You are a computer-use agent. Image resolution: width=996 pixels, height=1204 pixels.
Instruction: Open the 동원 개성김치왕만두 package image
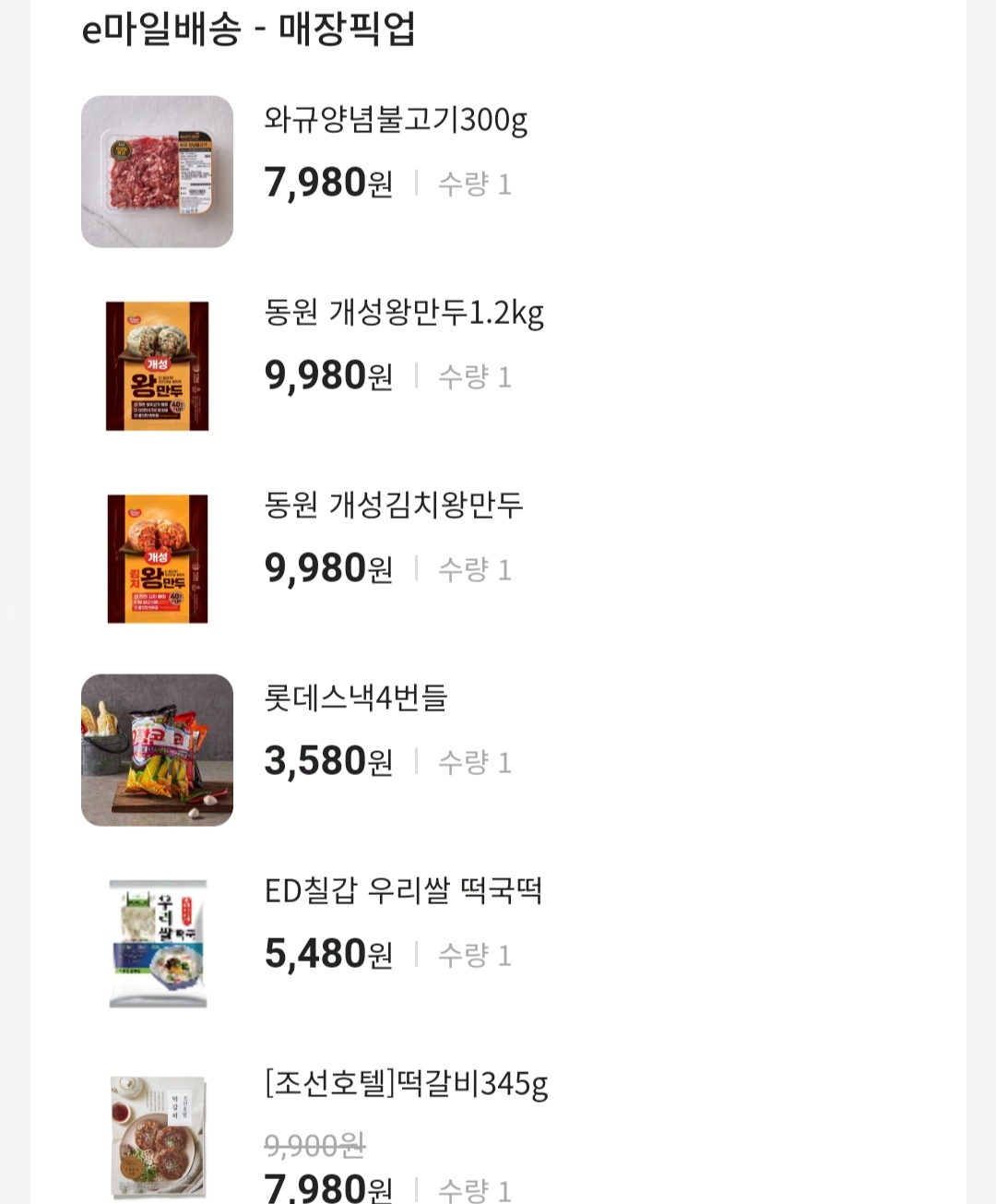[x=157, y=558]
